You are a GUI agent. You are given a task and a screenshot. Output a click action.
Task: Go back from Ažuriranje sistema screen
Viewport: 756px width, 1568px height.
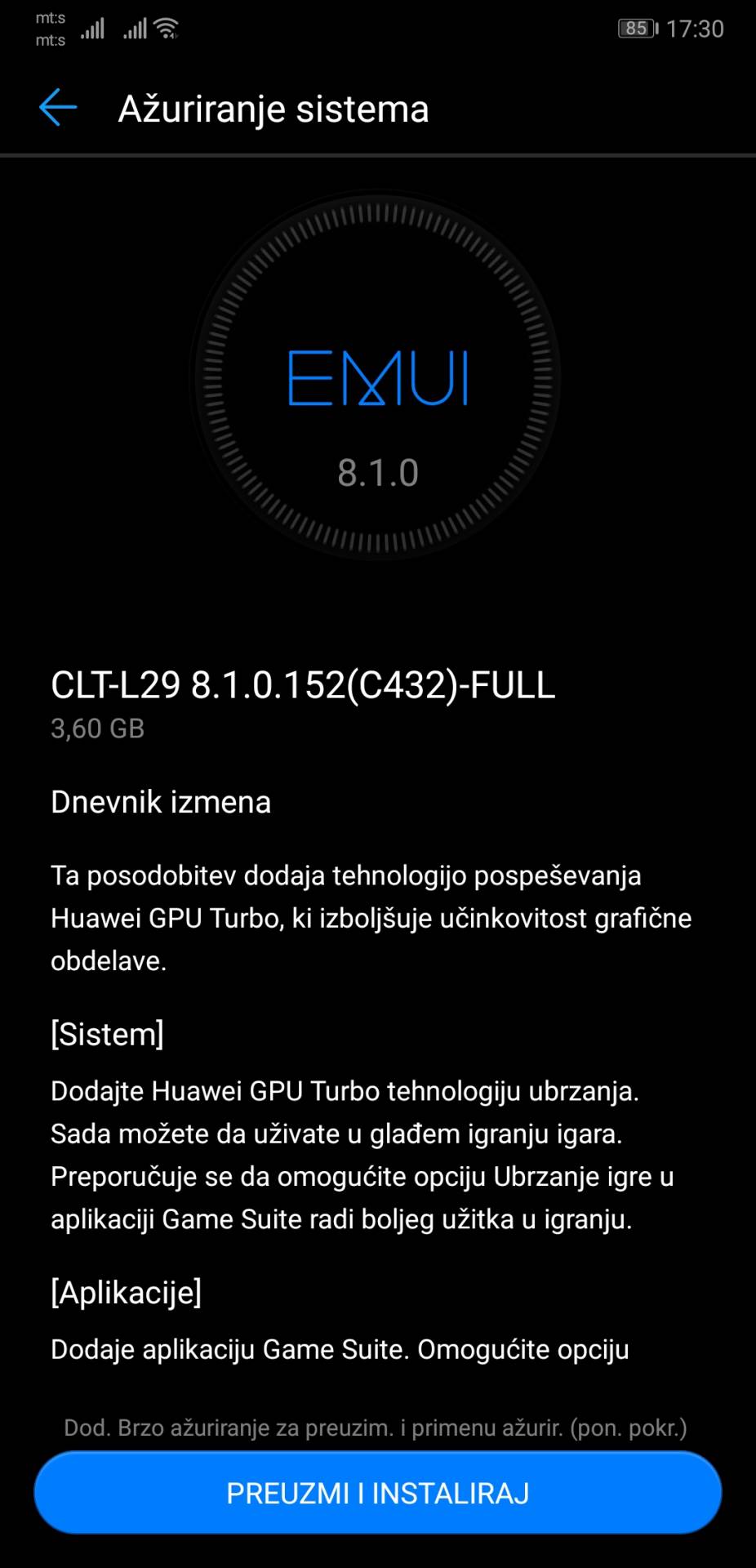pyautogui.click(x=58, y=108)
